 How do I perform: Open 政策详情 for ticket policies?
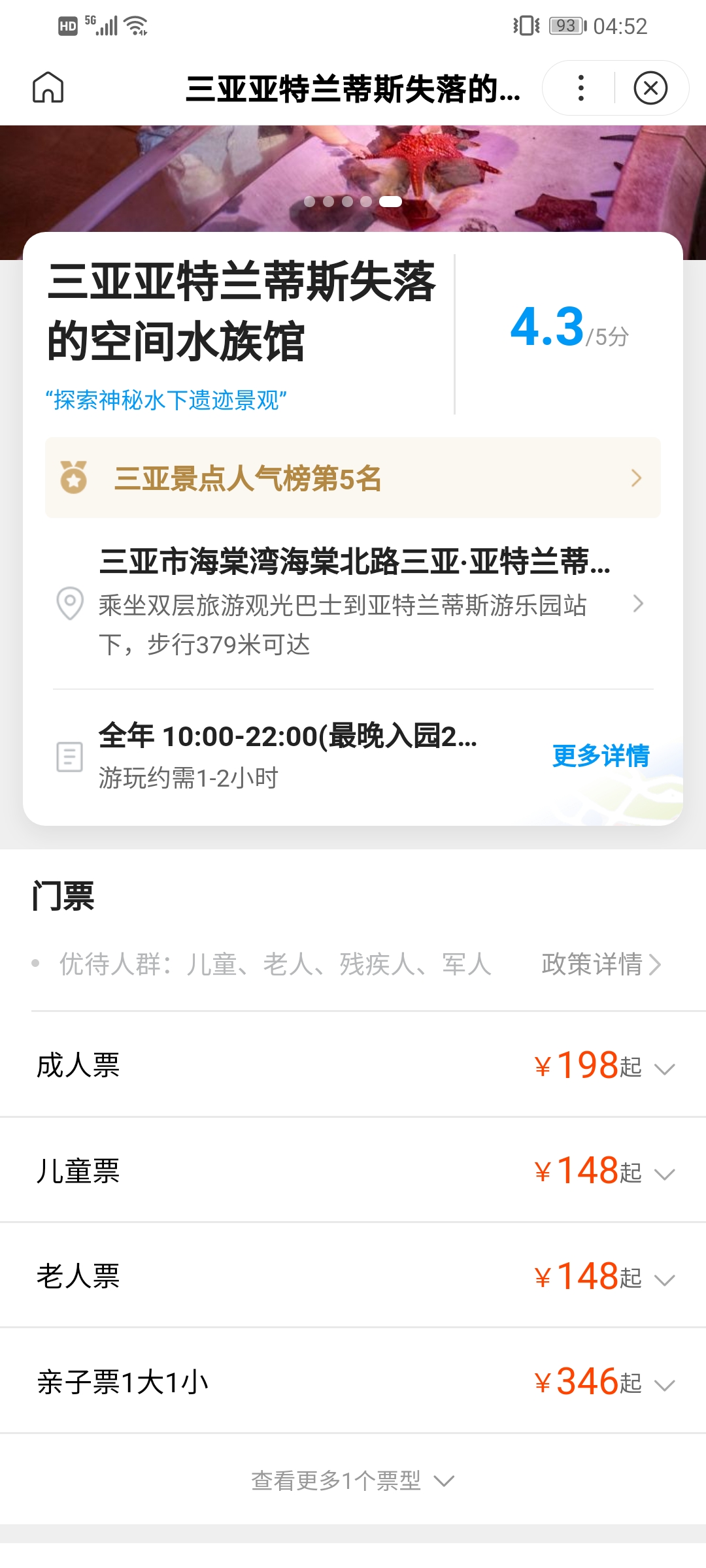tap(601, 964)
